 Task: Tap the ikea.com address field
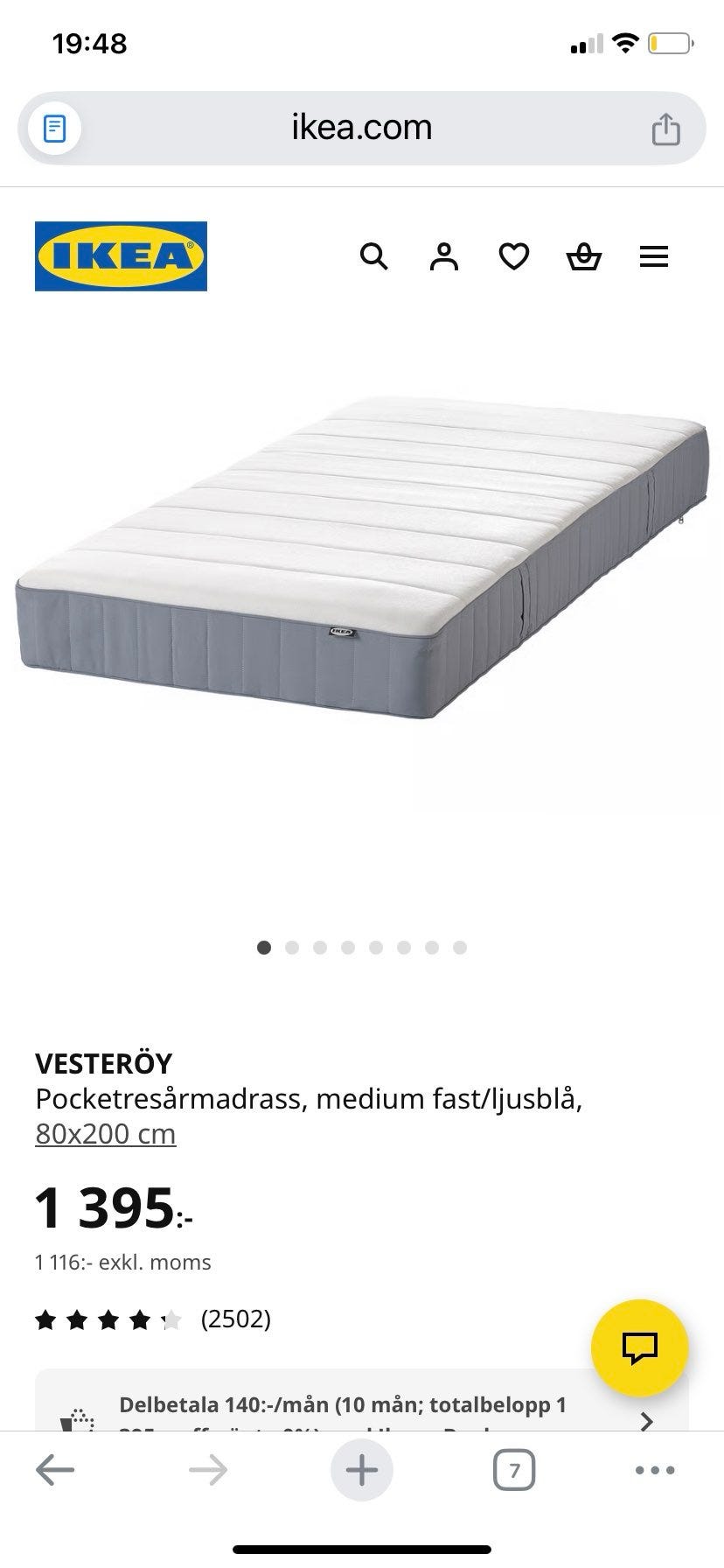pyautogui.click(x=361, y=128)
